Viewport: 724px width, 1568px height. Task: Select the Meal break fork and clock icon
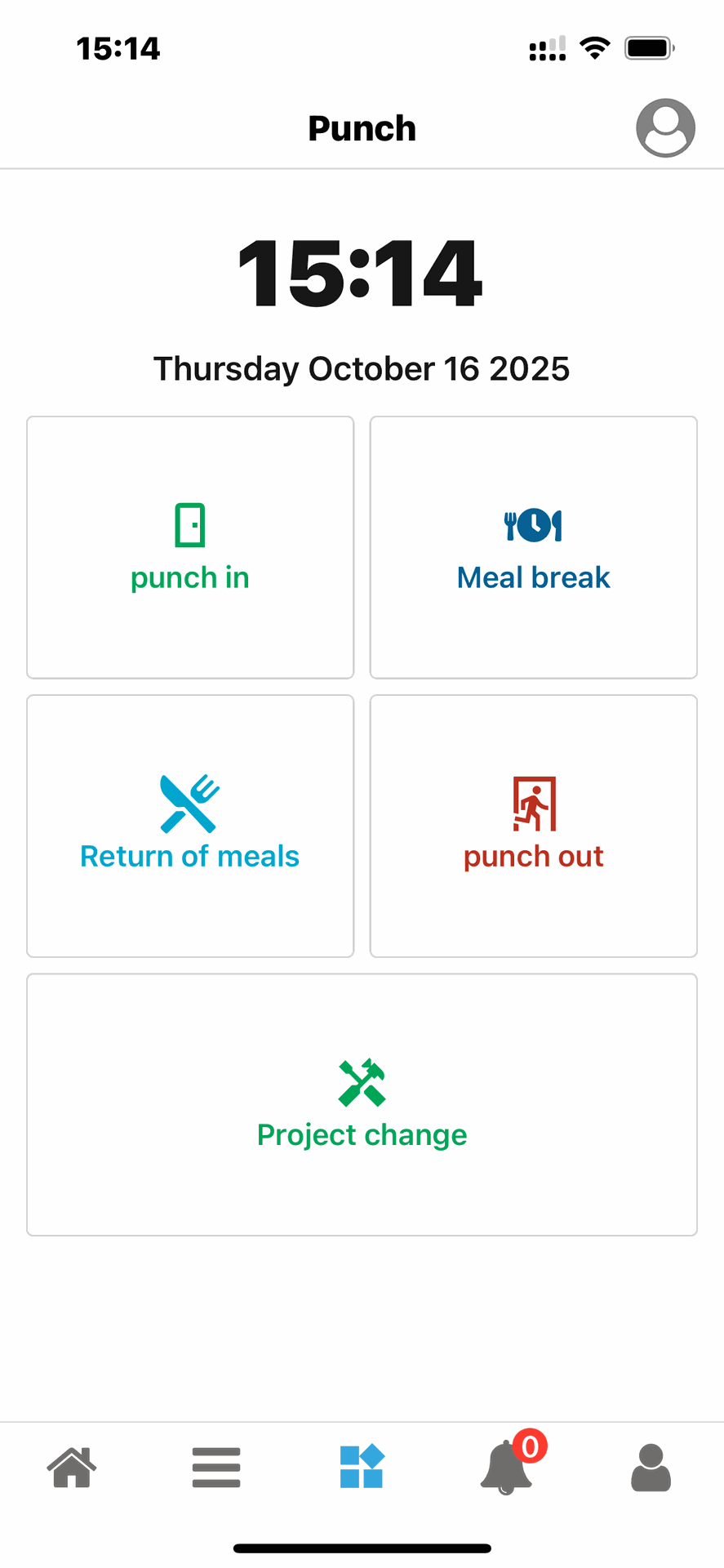[532, 526]
